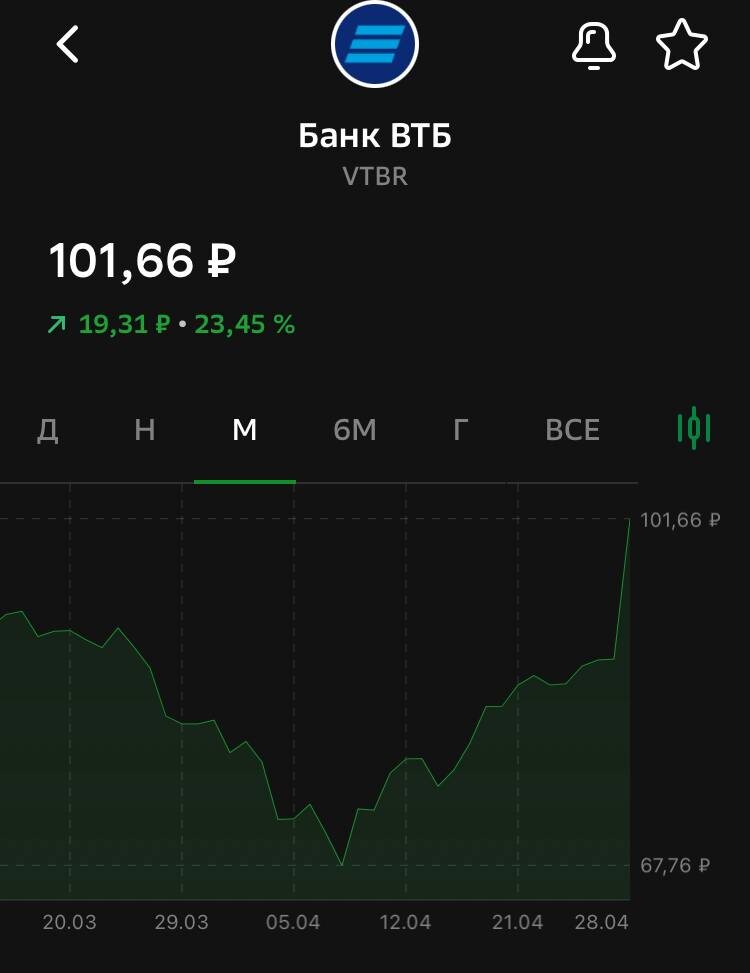Select the М (month) chart period
The width and height of the screenshot is (750, 973).
pos(245,430)
